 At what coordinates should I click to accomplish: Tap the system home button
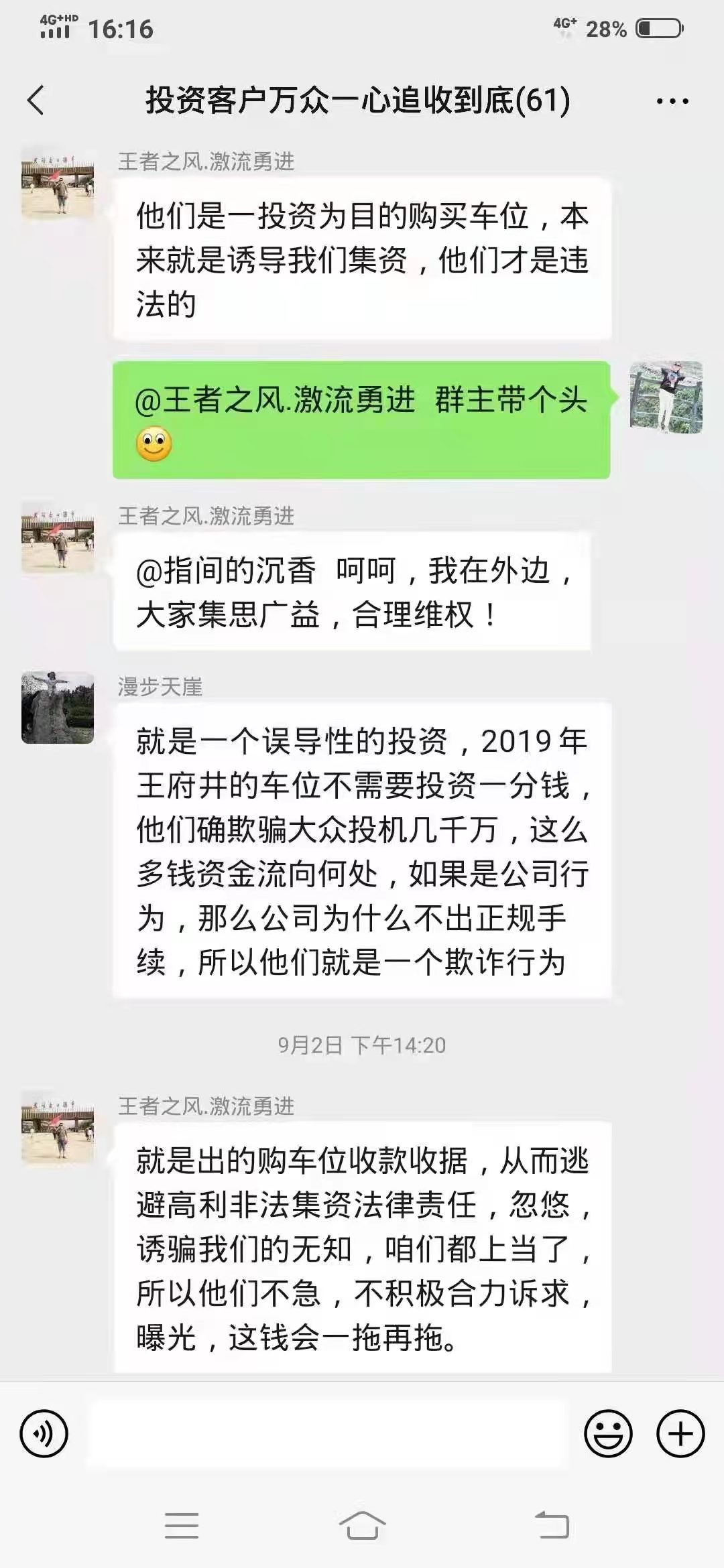coord(362,1526)
